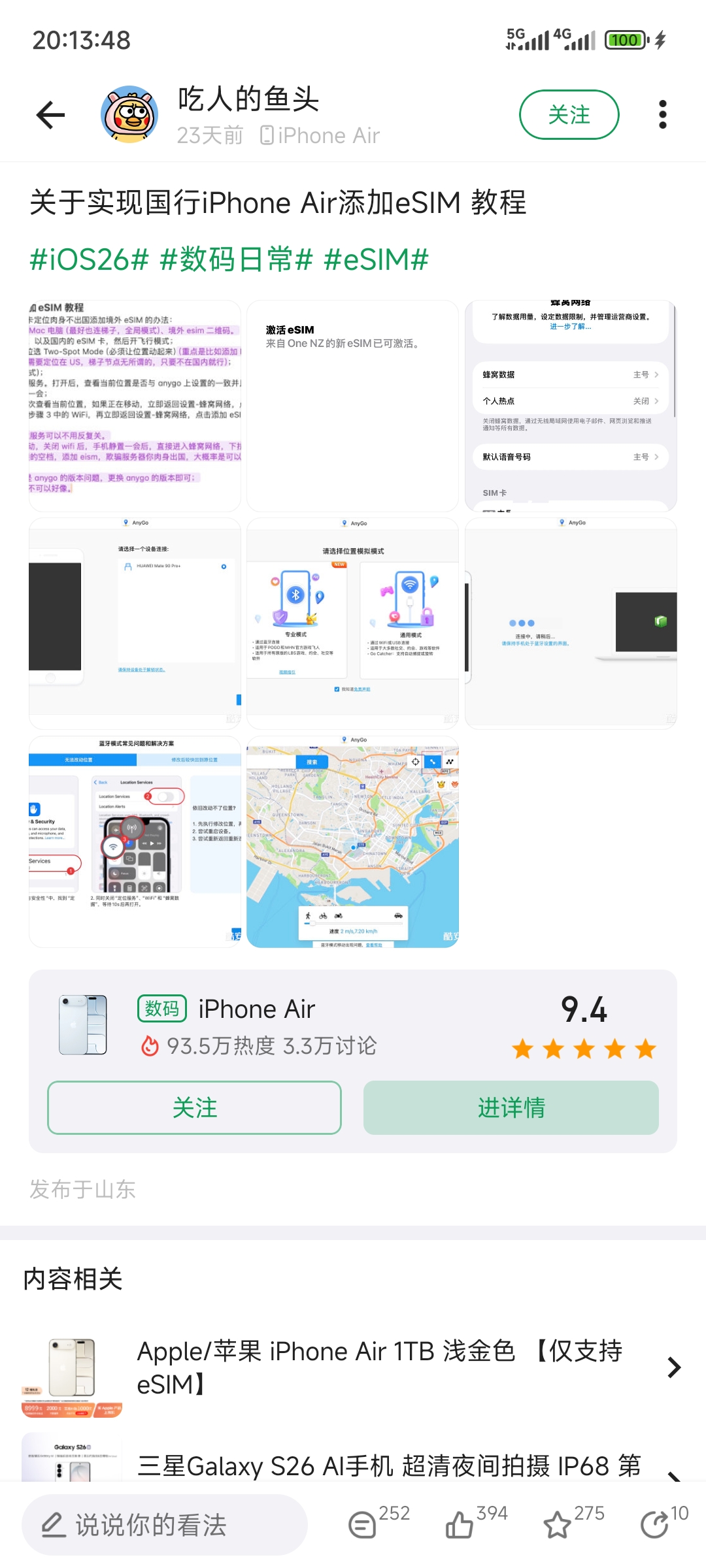This screenshot has height=1568, width=706.
Task: Open the overflow menu
Action: pos(662,115)
